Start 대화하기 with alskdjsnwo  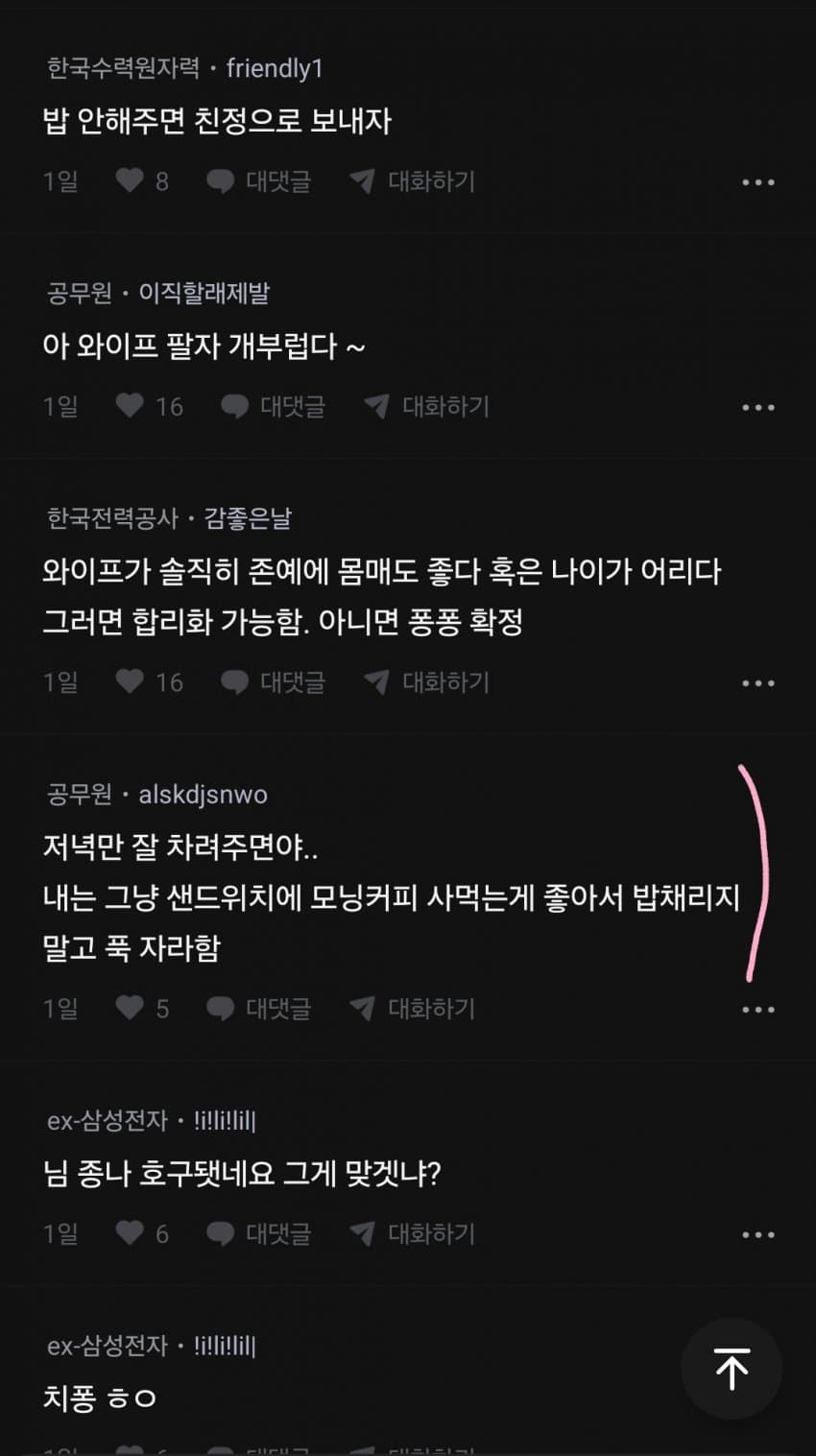click(413, 1008)
